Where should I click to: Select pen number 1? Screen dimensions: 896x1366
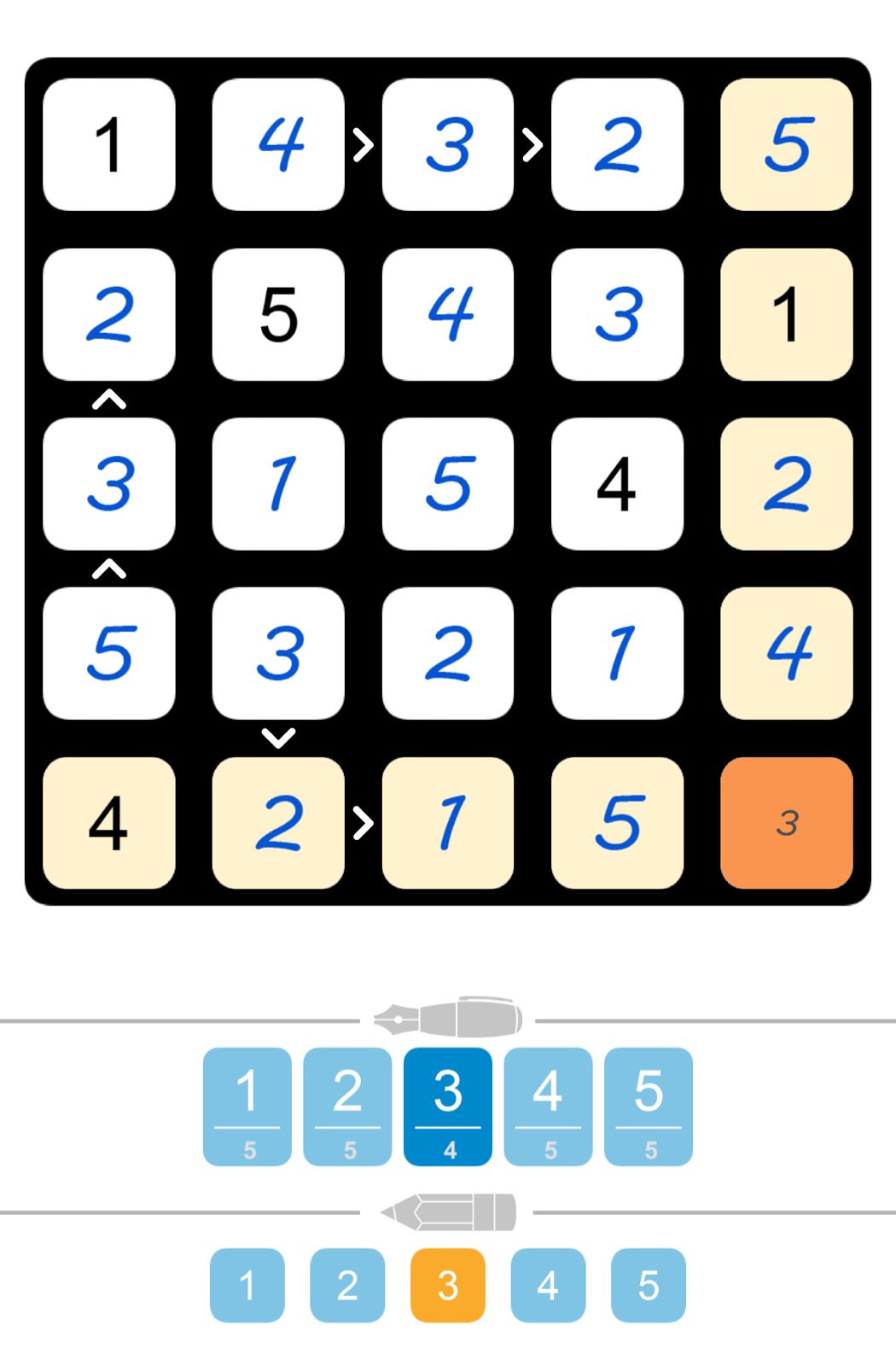coord(247,1106)
